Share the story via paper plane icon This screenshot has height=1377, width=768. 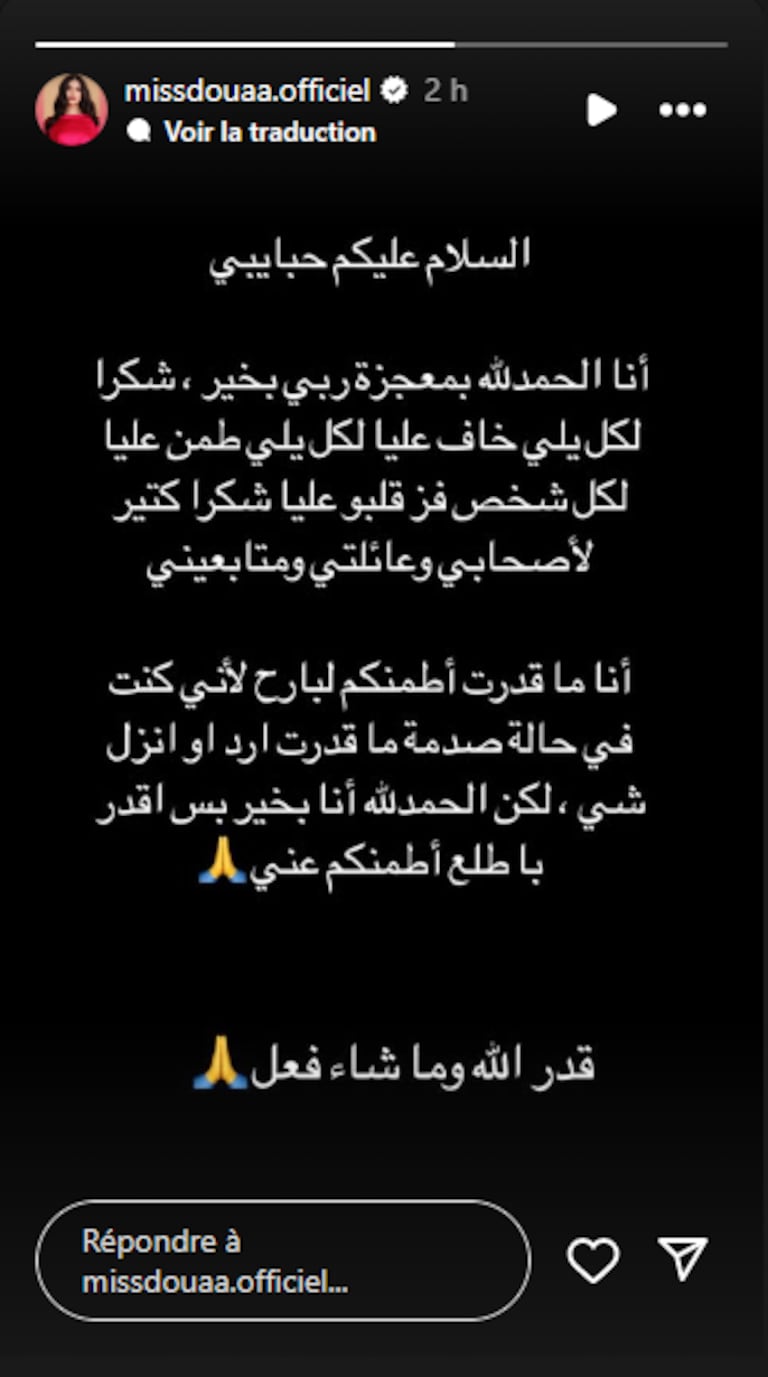click(684, 1258)
